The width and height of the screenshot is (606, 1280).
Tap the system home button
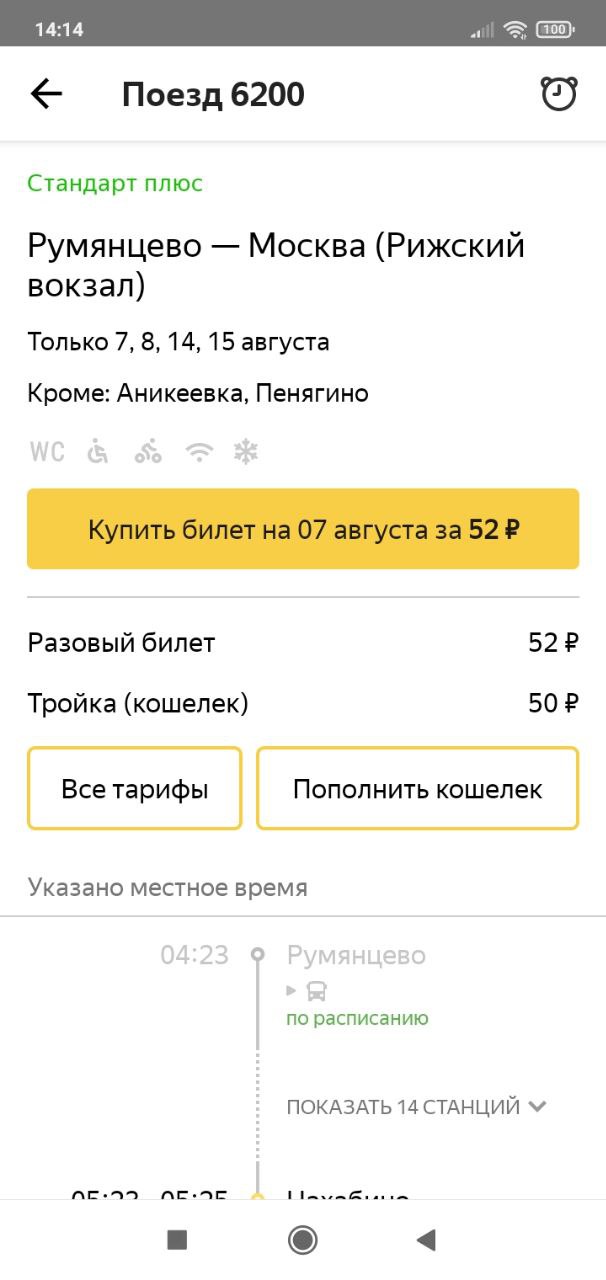[302, 1240]
